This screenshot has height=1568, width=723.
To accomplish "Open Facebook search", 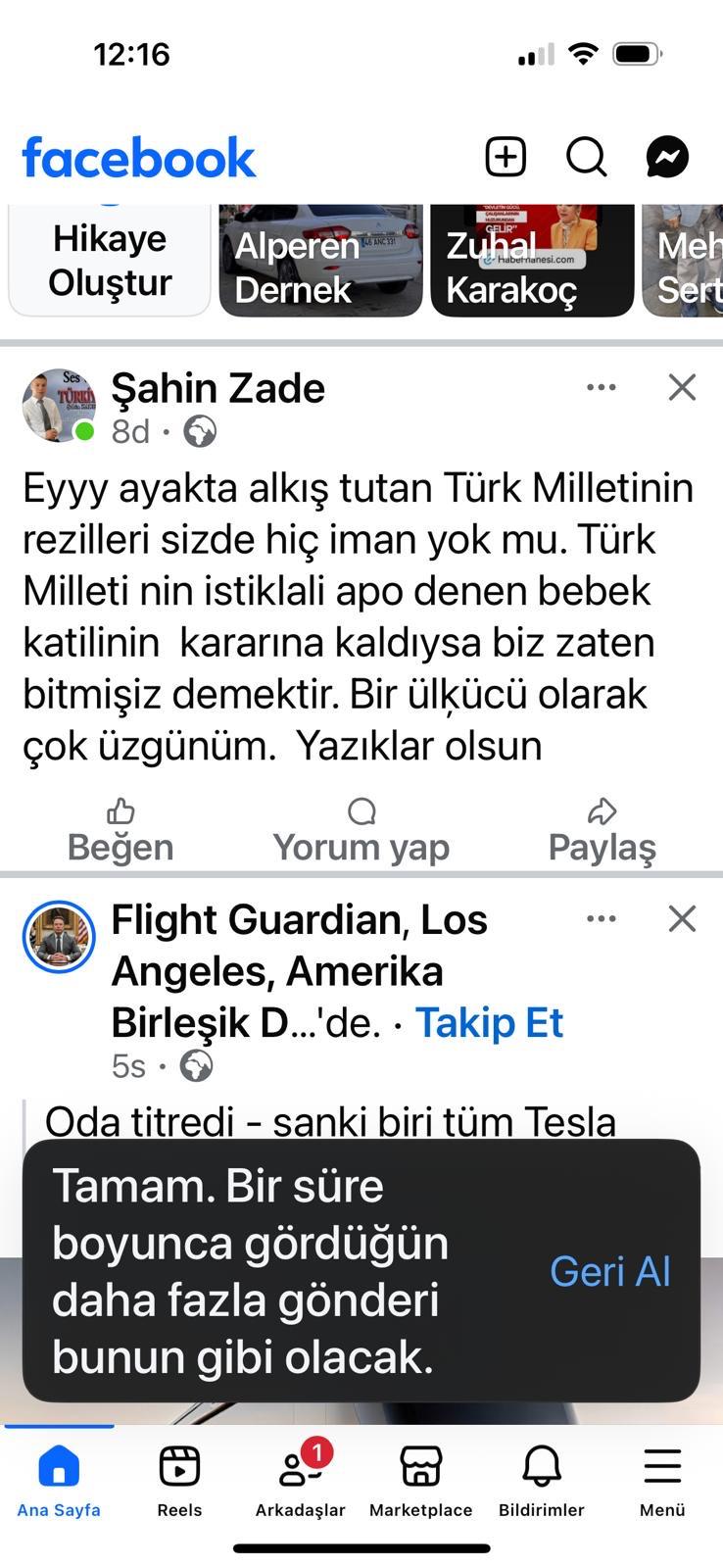I will point(587,157).
